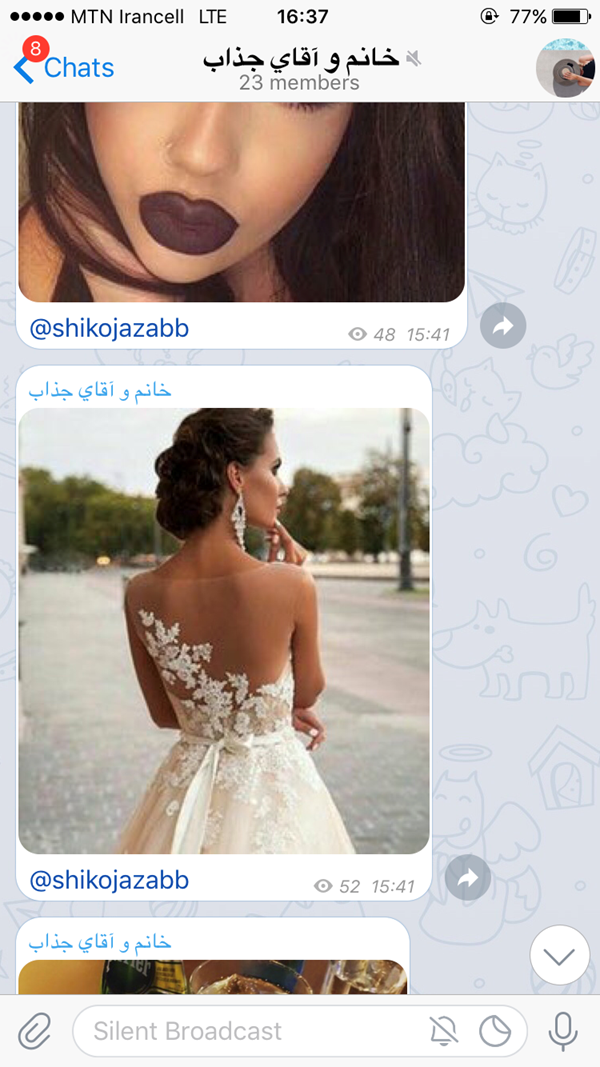Tap @shikojazabb link under wedding dress photo

tap(109, 880)
